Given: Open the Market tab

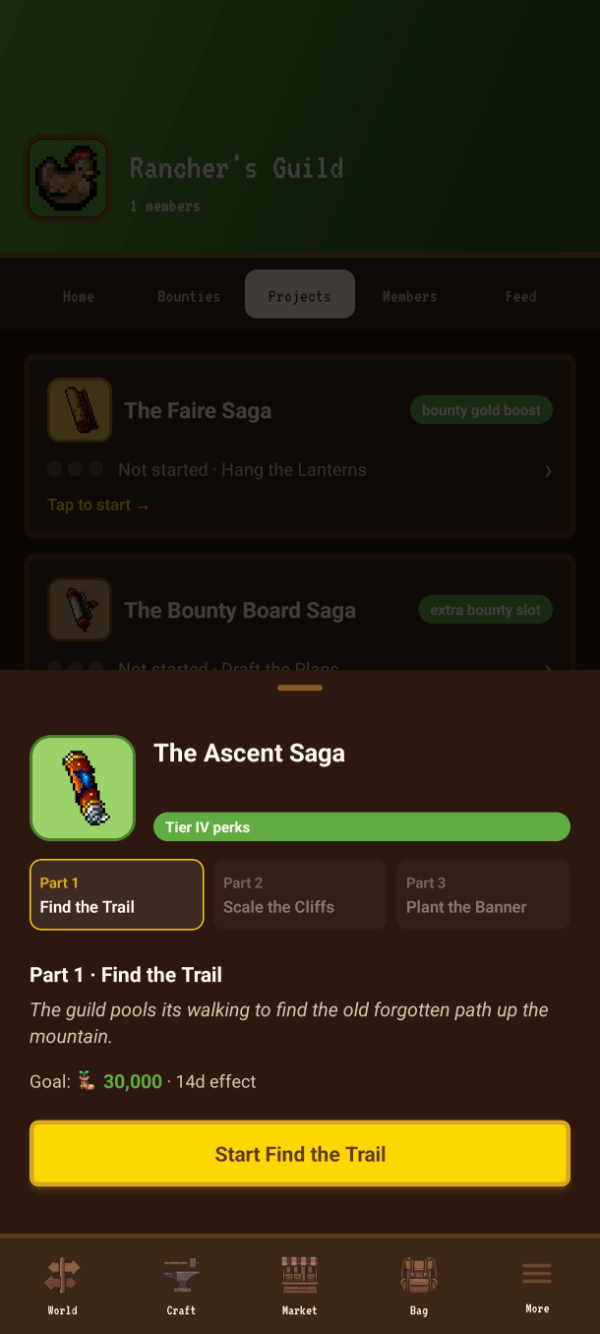Looking at the screenshot, I should 299,1286.
